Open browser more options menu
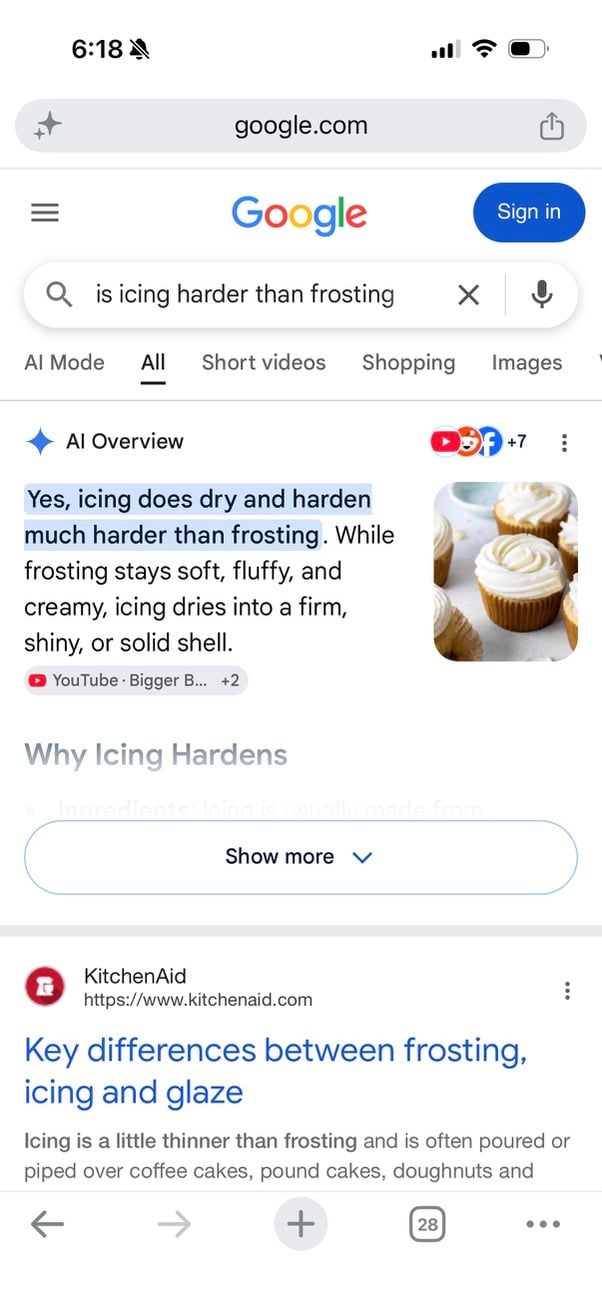Image resolution: width=602 pixels, height=1308 pixels. [x=543, y=1224]
